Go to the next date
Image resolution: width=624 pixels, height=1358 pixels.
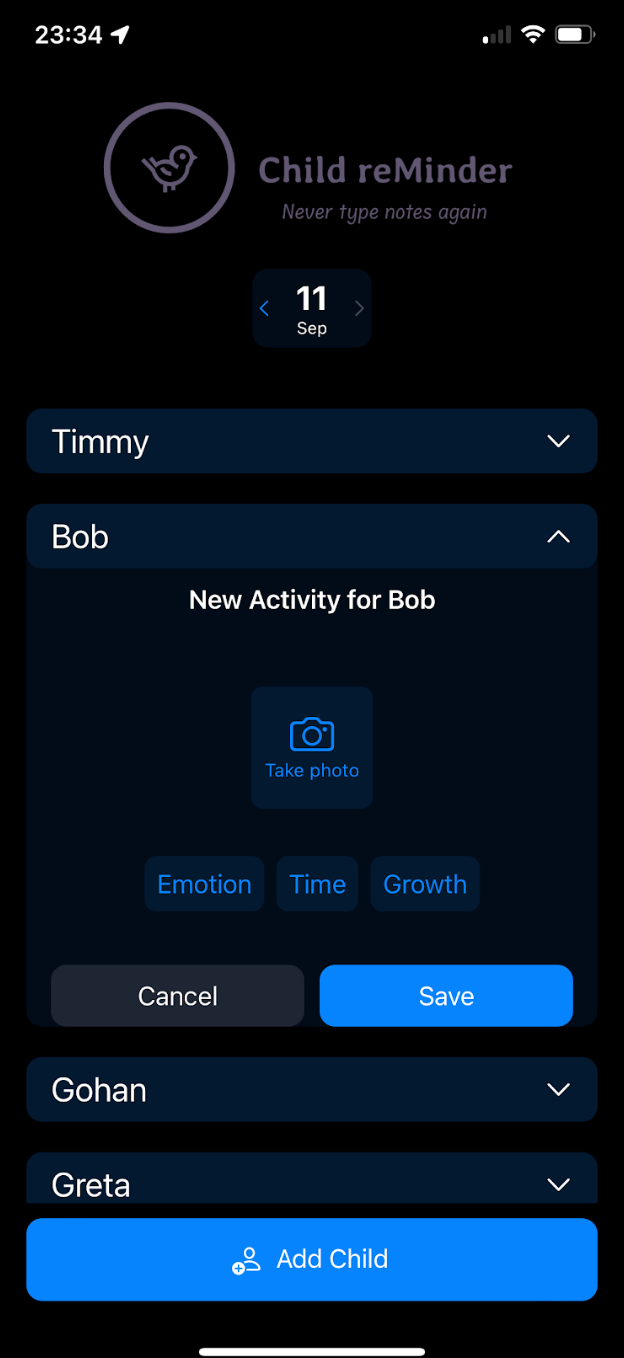coord(359,309)
